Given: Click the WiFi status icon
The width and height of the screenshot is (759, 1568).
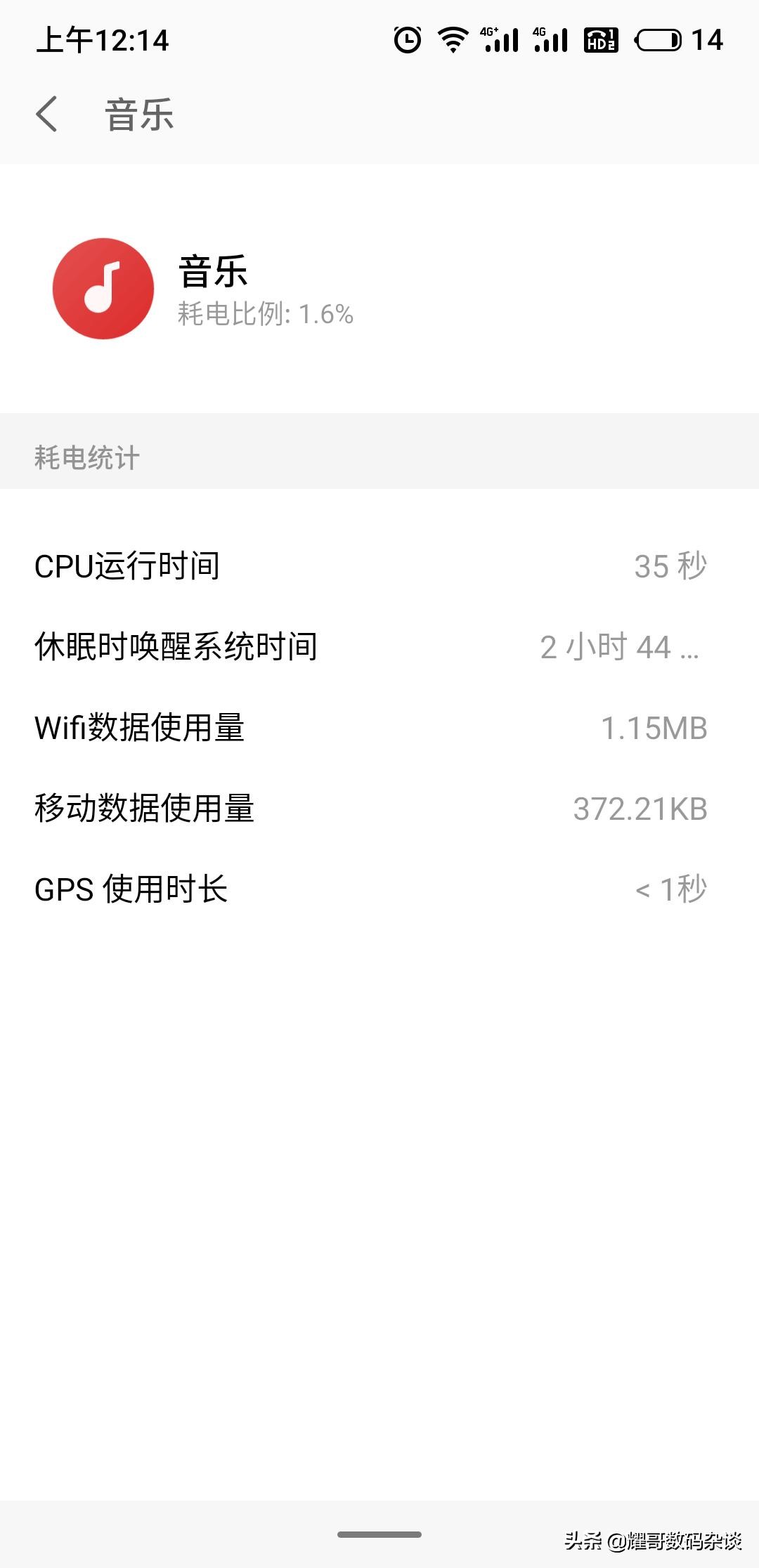Looking at the screenshot, I should (453, 39).
